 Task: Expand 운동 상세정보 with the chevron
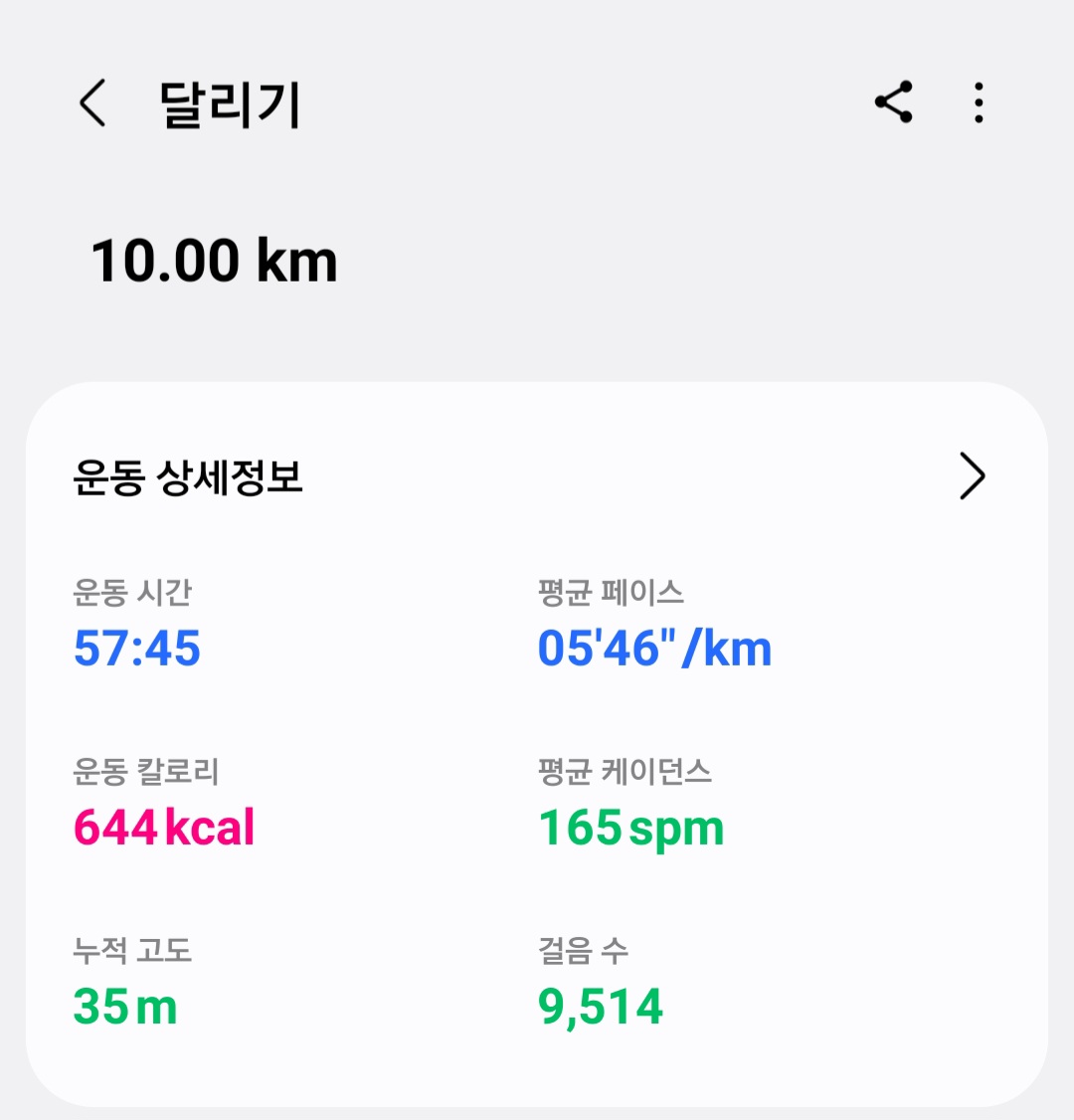[x=972, y=476]
